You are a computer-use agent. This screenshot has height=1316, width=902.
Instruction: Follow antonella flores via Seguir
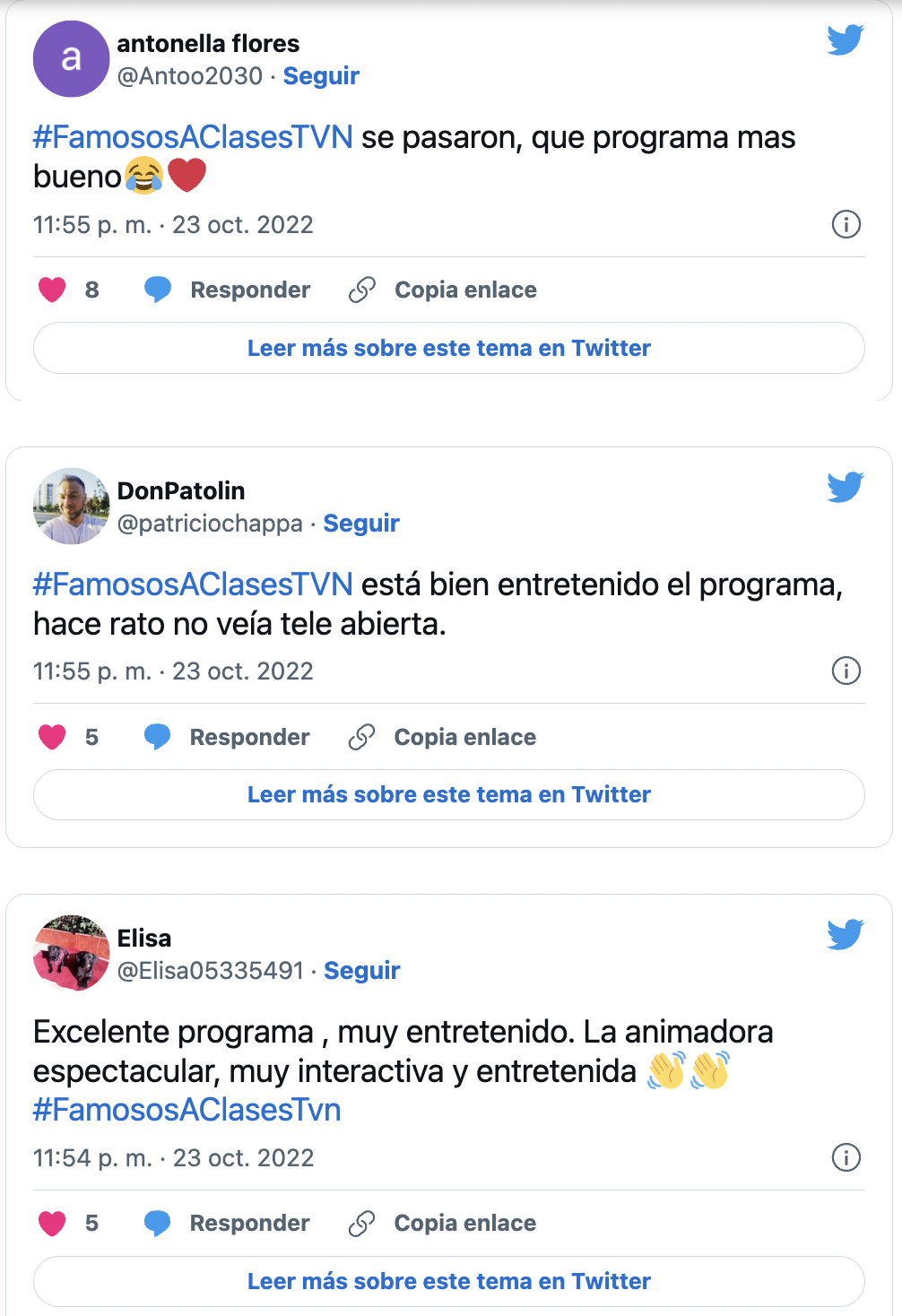(321, 76)
